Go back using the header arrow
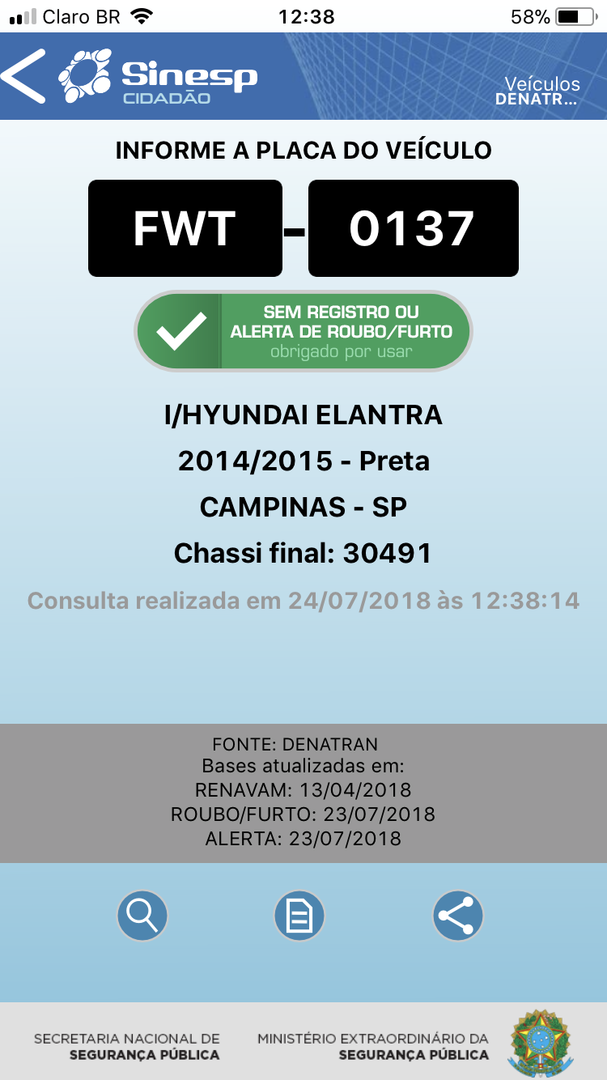This screenshot has height=1080, width=607. pos(24,76)
